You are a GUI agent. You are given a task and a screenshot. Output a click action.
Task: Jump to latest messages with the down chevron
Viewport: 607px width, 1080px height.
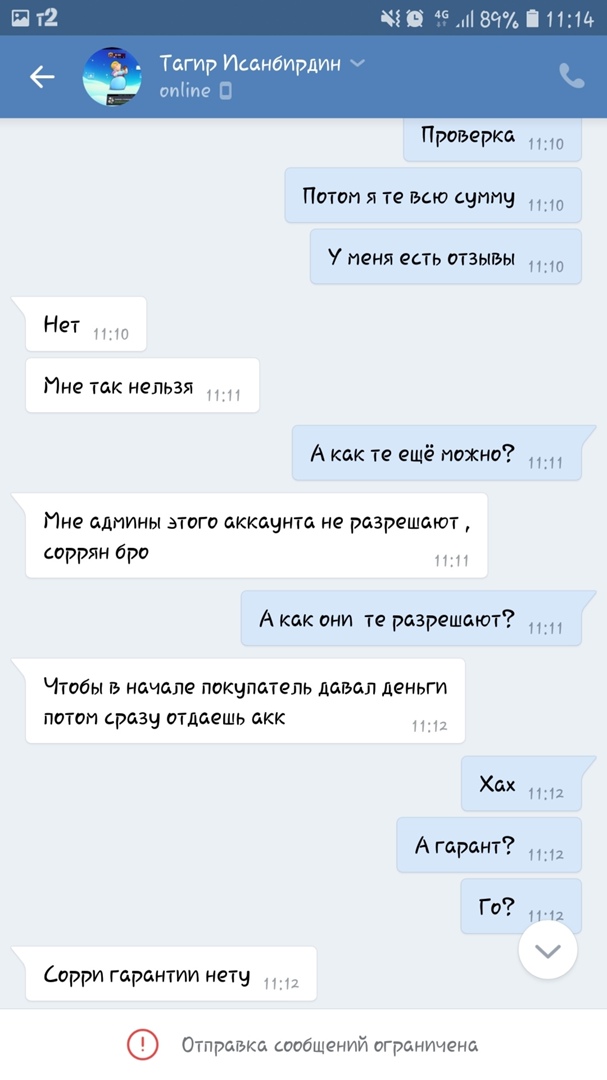click(548, 951)
